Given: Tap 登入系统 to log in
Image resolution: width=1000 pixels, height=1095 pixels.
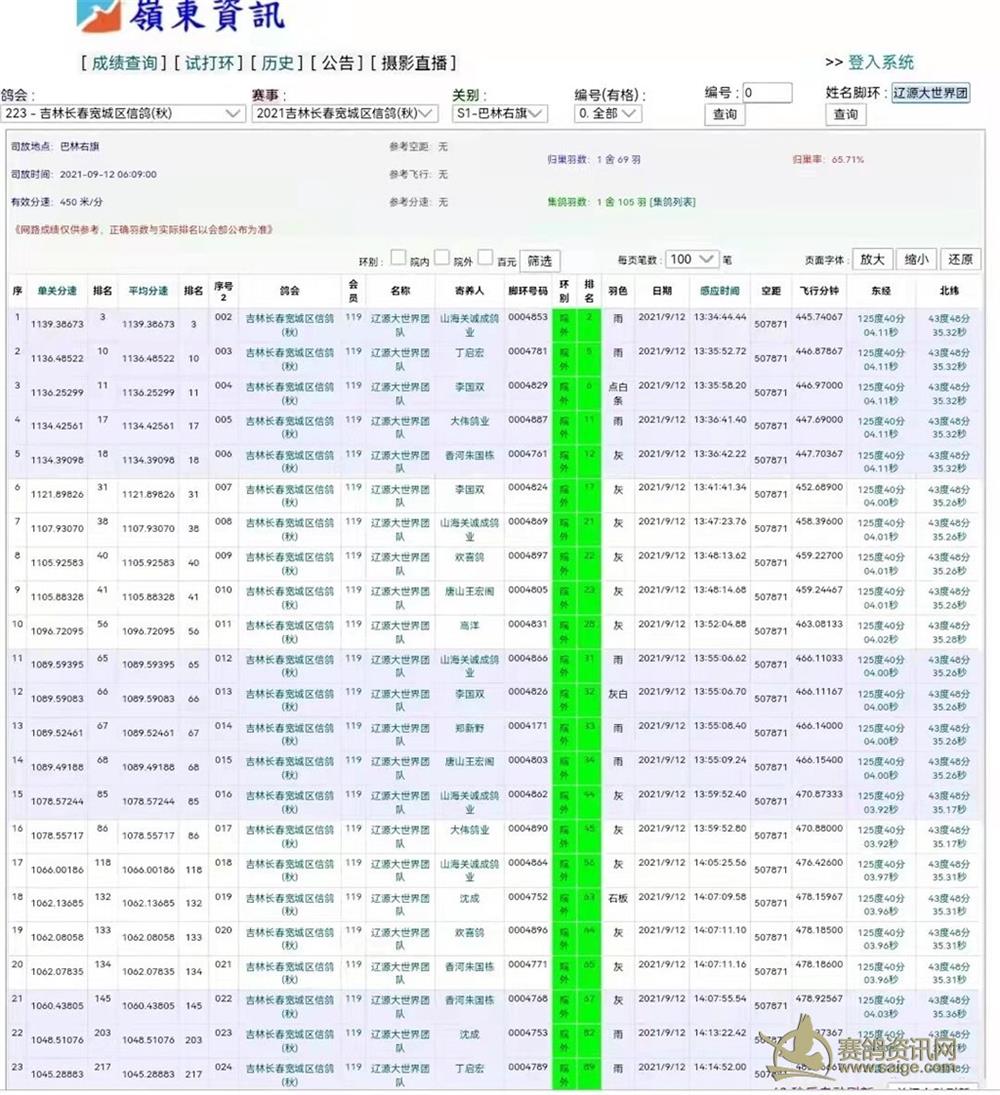Looking at the screenshot, I should click(880, 62).
